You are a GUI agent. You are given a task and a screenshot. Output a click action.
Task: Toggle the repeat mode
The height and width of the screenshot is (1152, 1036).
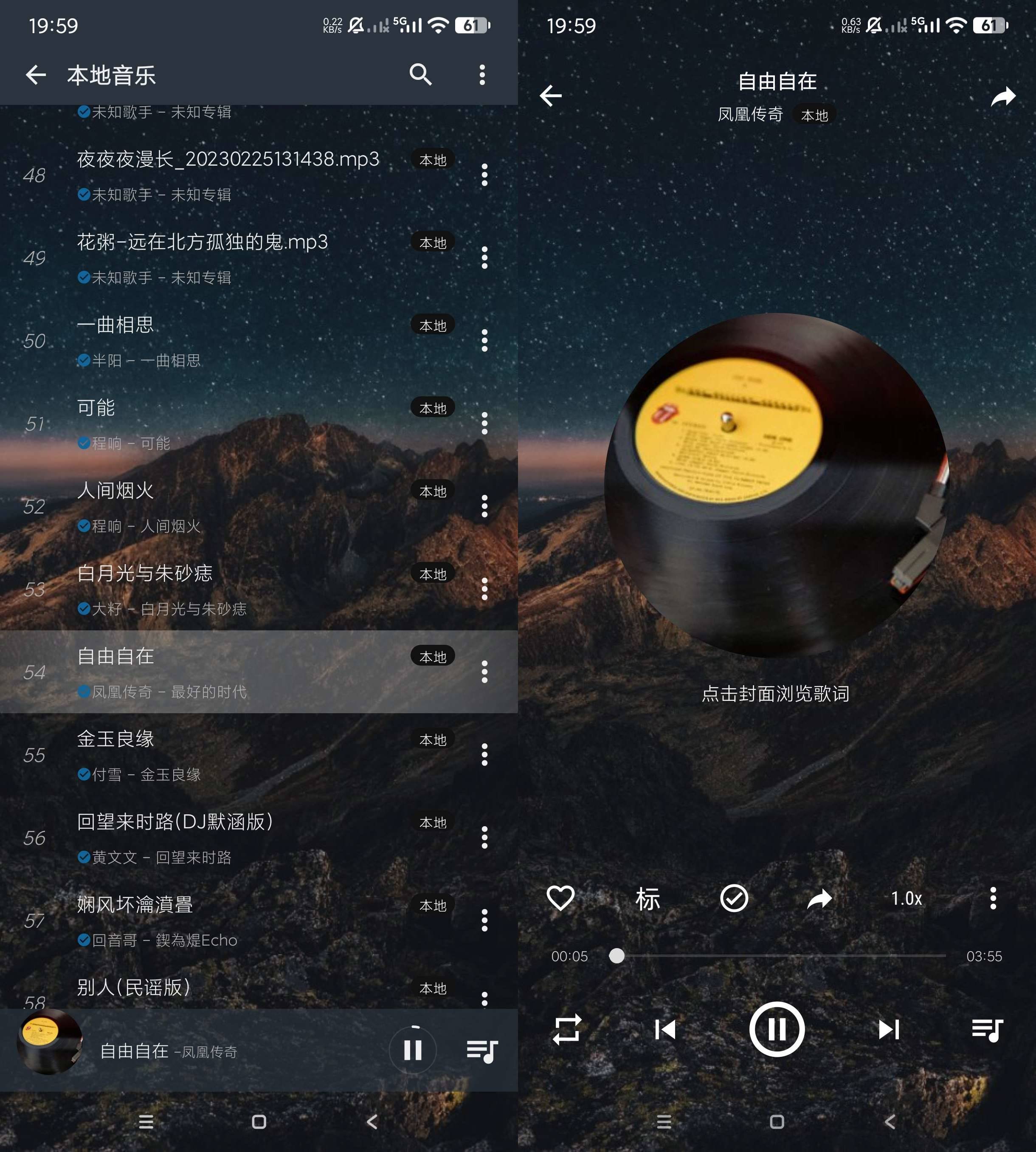click(x=567, y=1029)
